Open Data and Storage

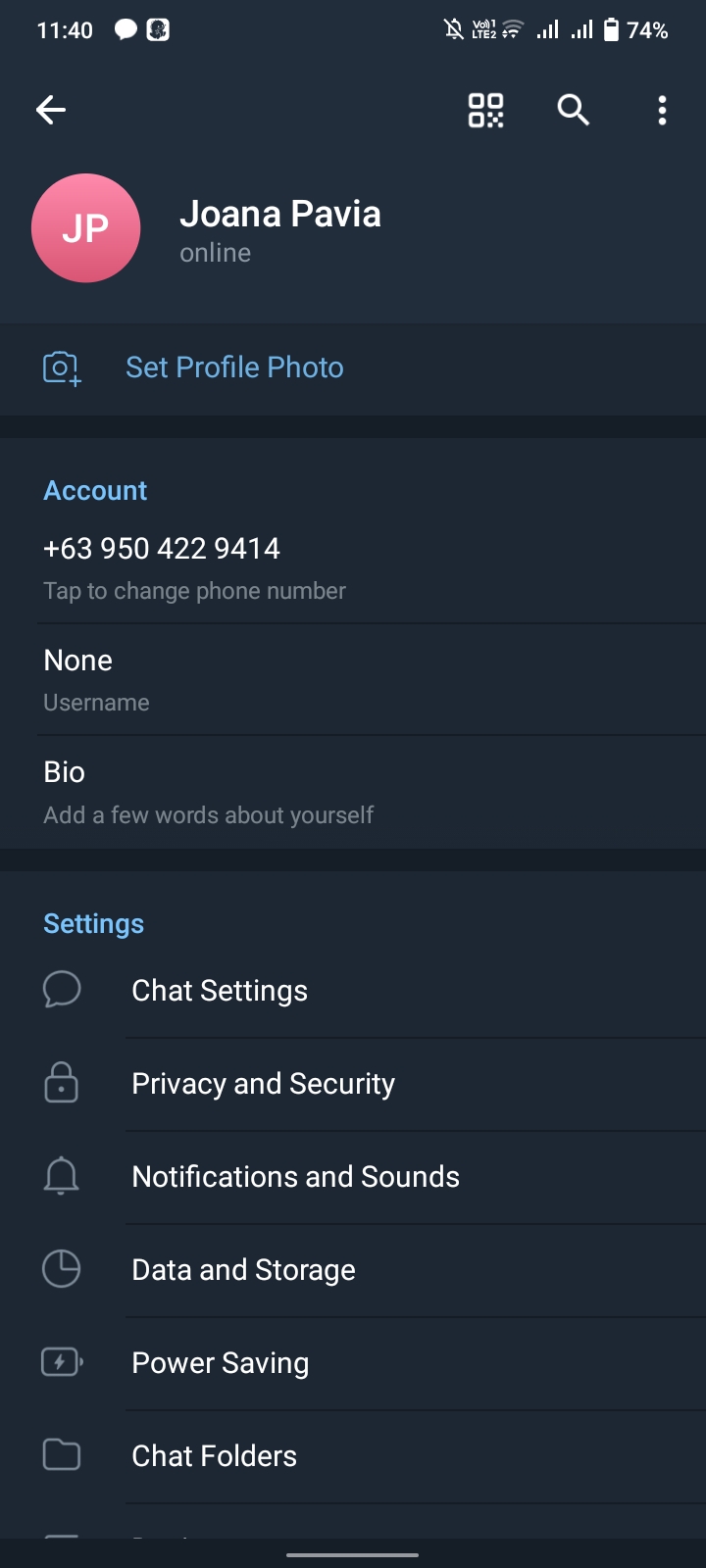coord(353,1270)
